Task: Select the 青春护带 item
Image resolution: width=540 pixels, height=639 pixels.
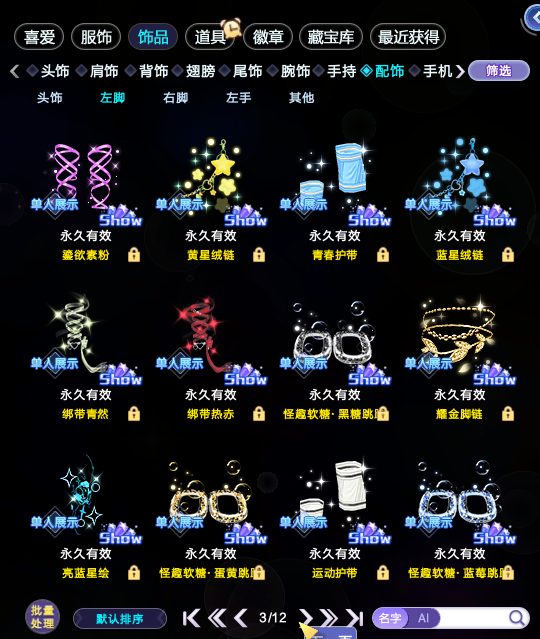Action: 335,202
